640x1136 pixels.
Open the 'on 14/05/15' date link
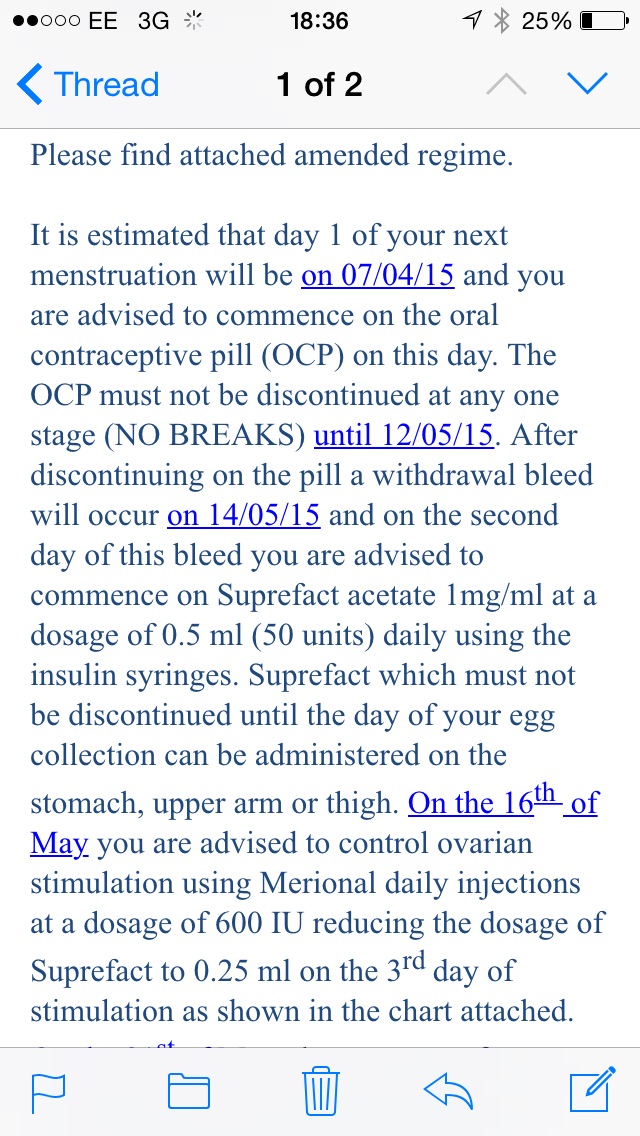pyautogui.click(x=243, y=515)
